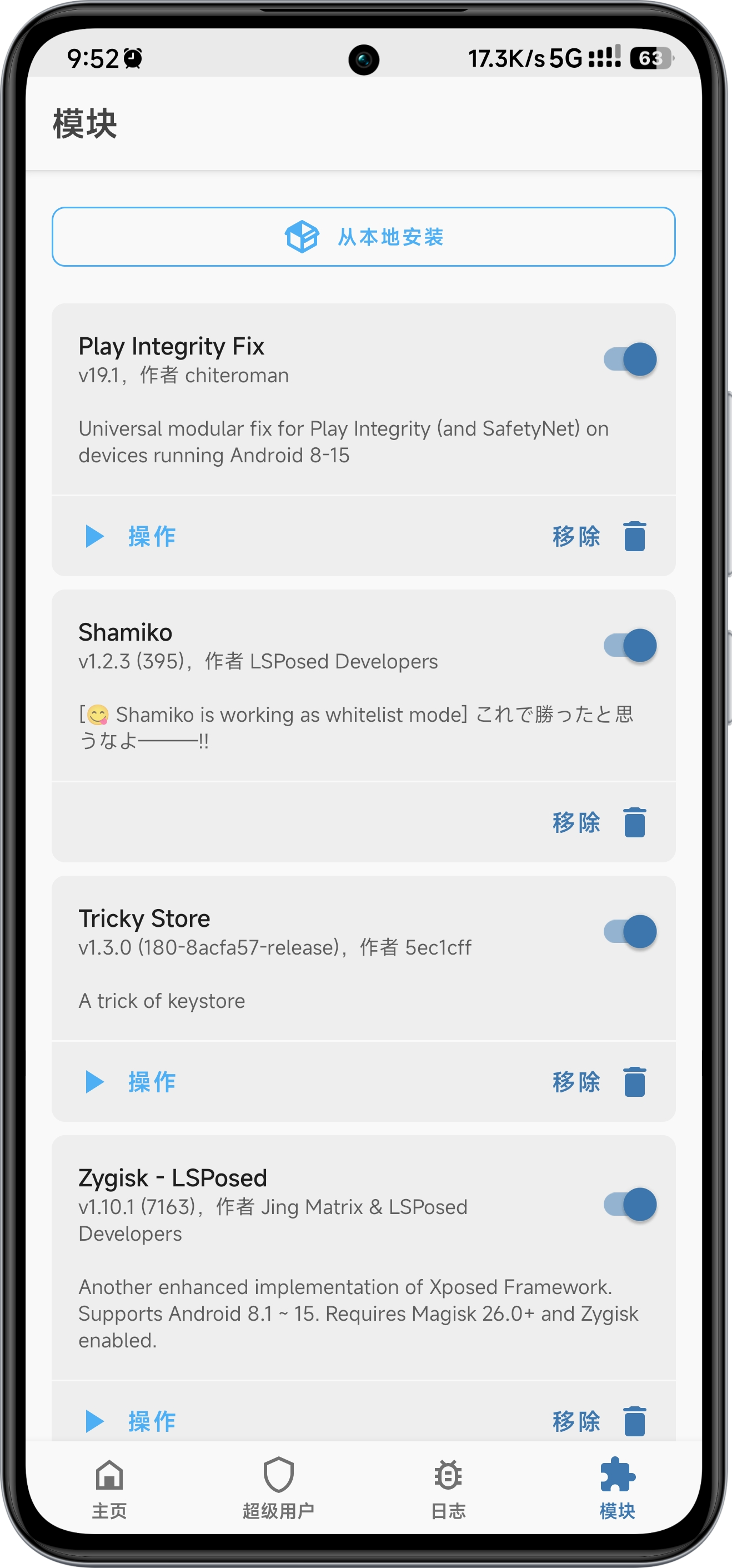Viewport: 732px width, 1568px height.
Task: Run the 操作 action for Zygisk - LSPosed
Action: (131, 1421)
